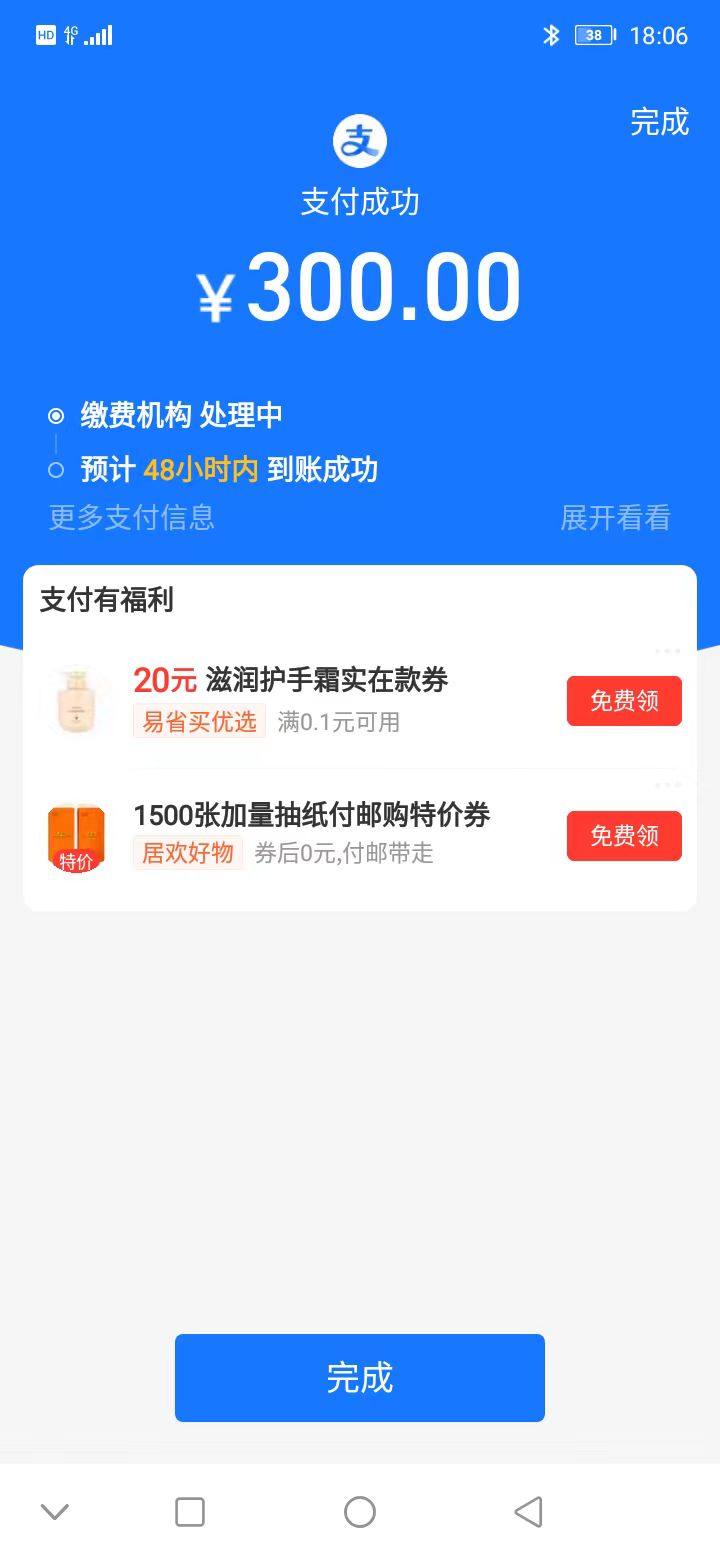Tap the large blue 完成 button at the bottom
This screenshot has height=1560, width=720.
pyautogui.click(x=360, y=1378)
